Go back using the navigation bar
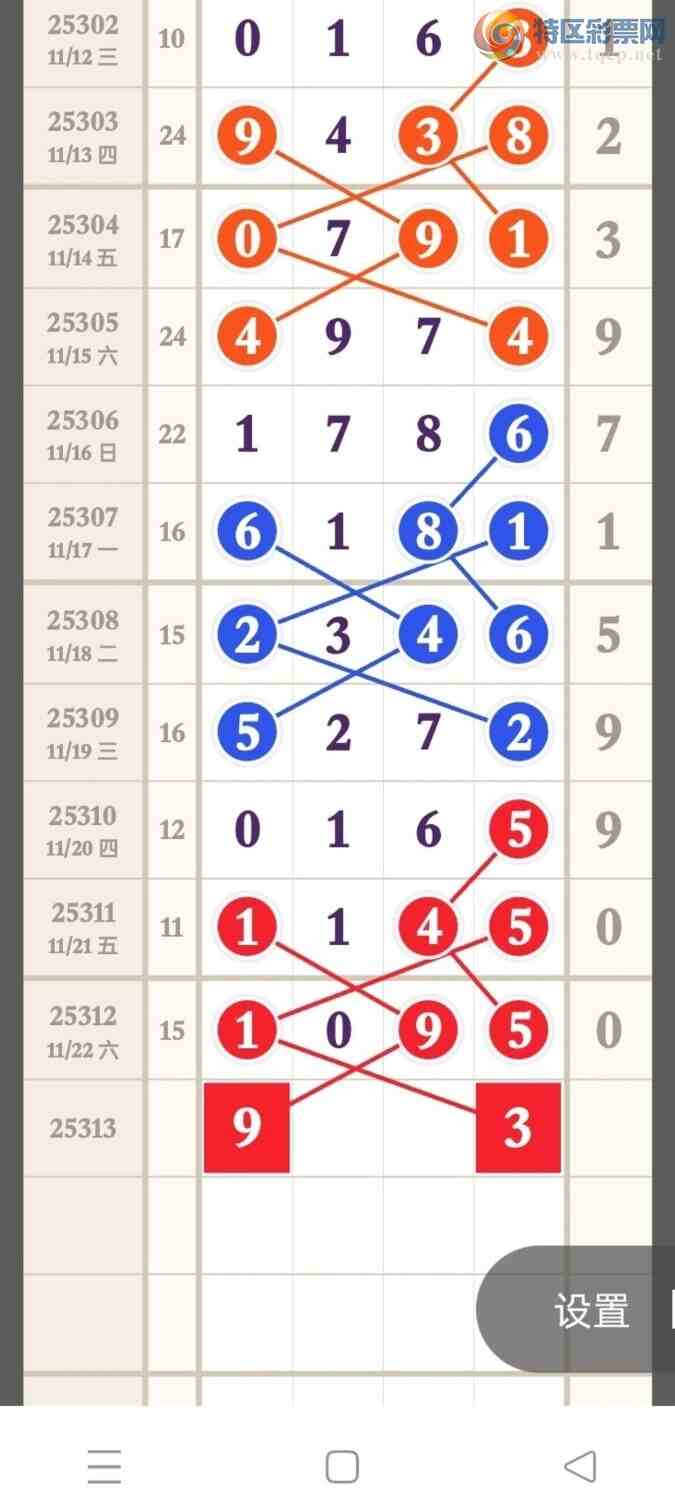This screenshot has height=1500, width=675. [580, 1467]
